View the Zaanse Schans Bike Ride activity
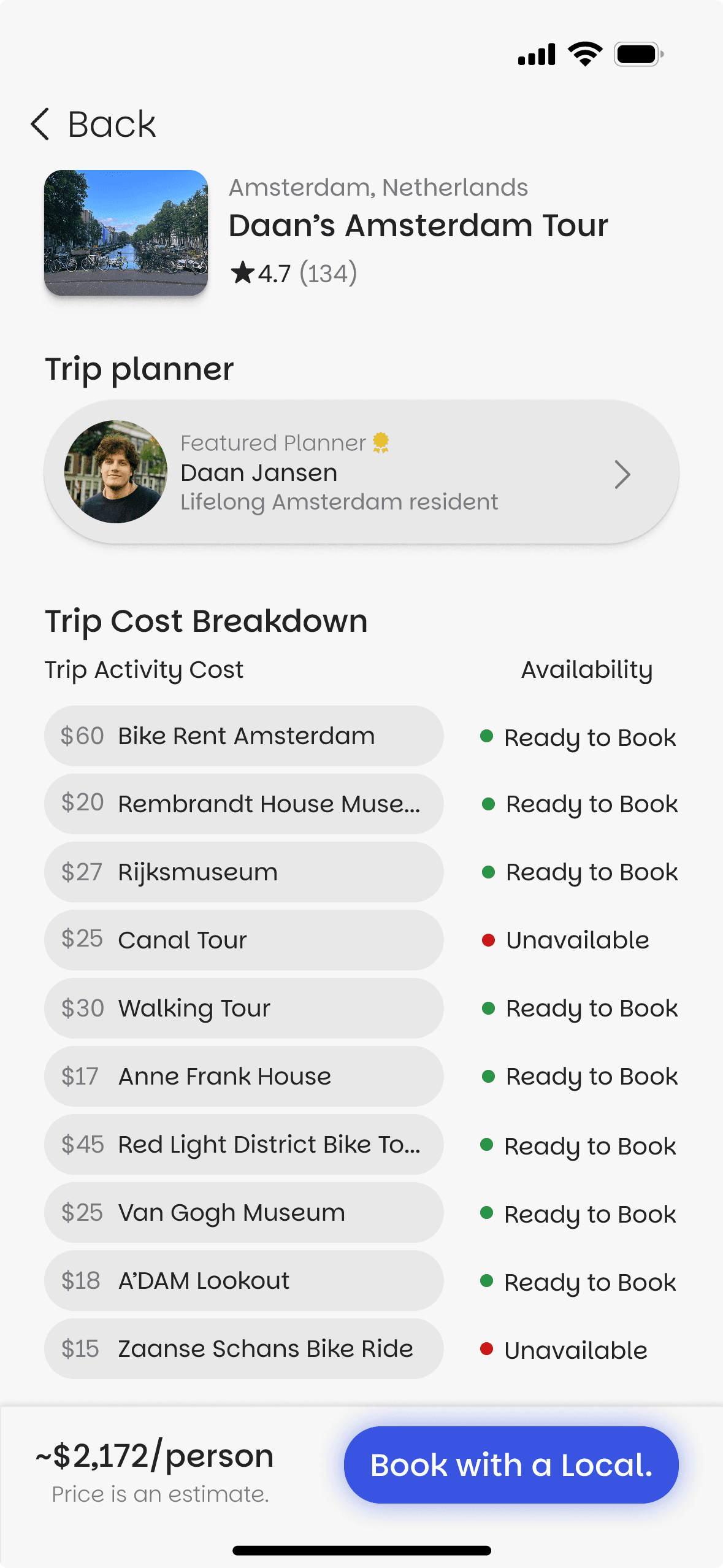 click(x=243, y=1348)
